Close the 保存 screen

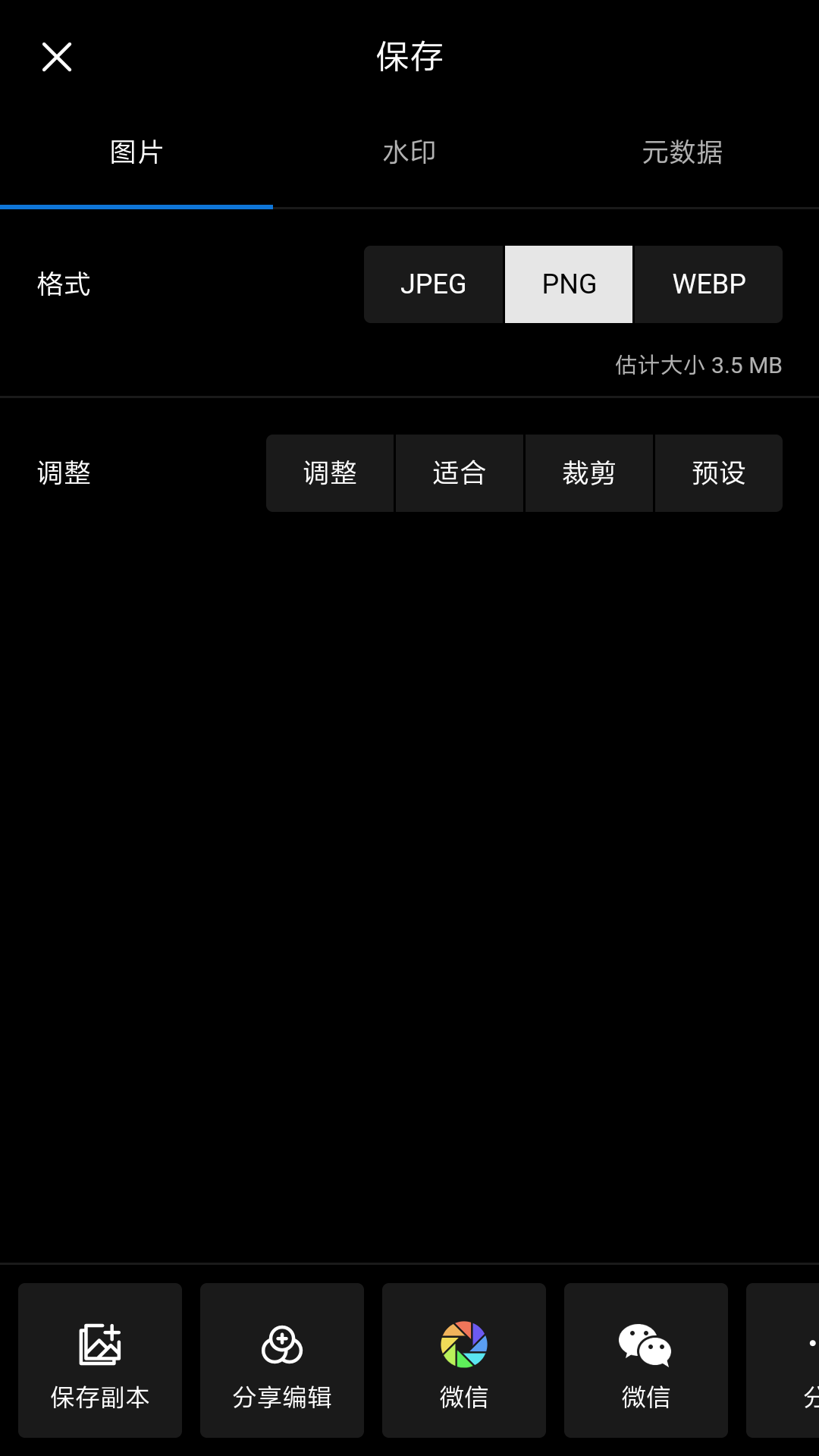(x=57, y=57)
